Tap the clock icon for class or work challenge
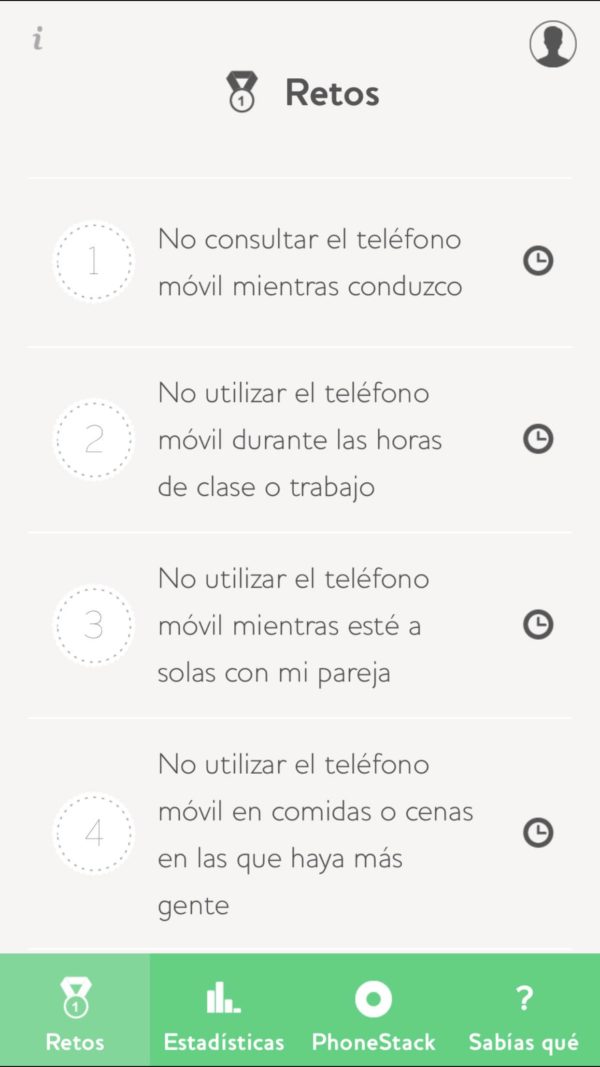600x1067 pixels. (538, 439)
